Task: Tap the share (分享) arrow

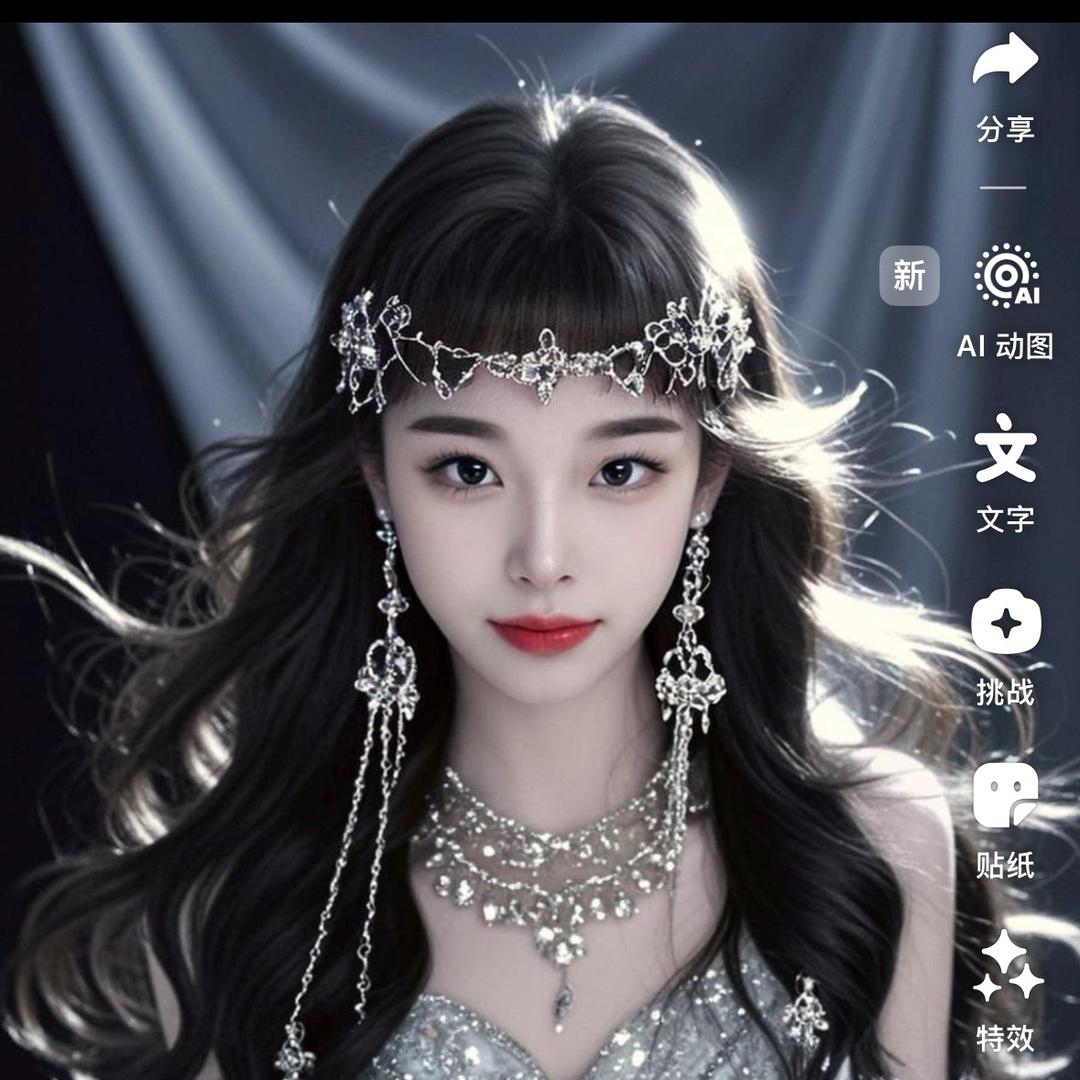Action: click(1005, 59)
